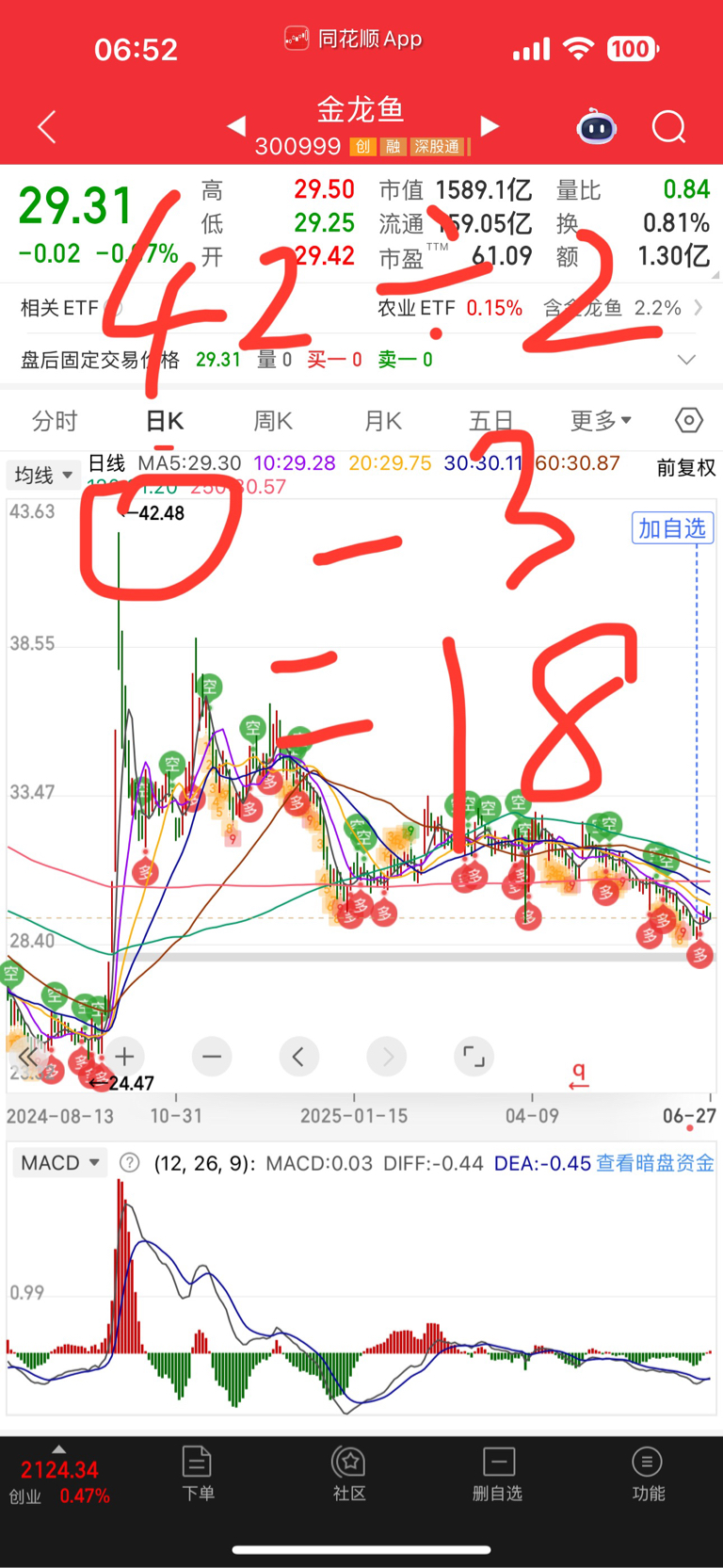The height and width of the screenshot is (1568, 723).
Task: Open the search icon
Action: (667, 126)
